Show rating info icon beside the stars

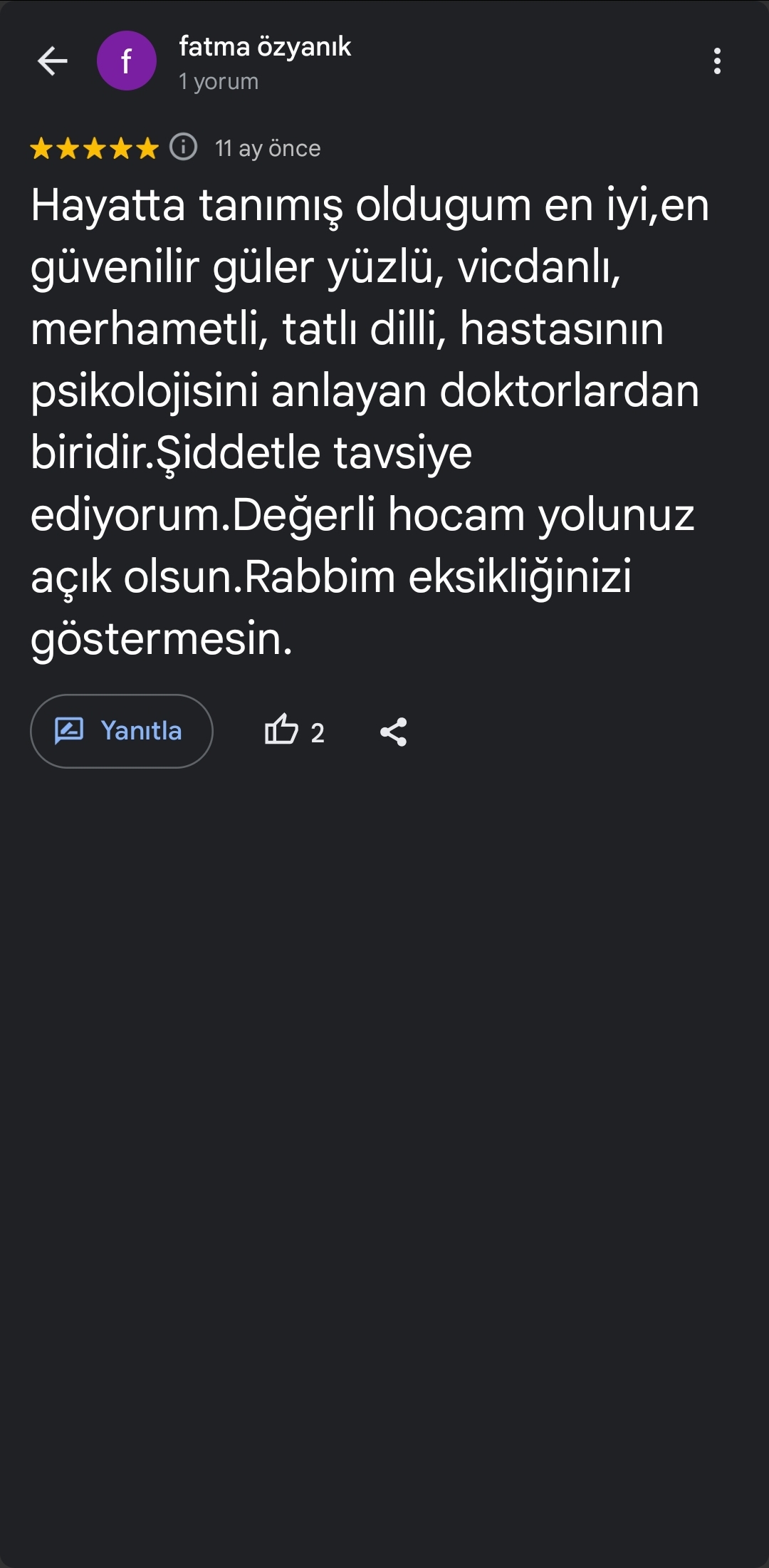click(x=184, y=147)
